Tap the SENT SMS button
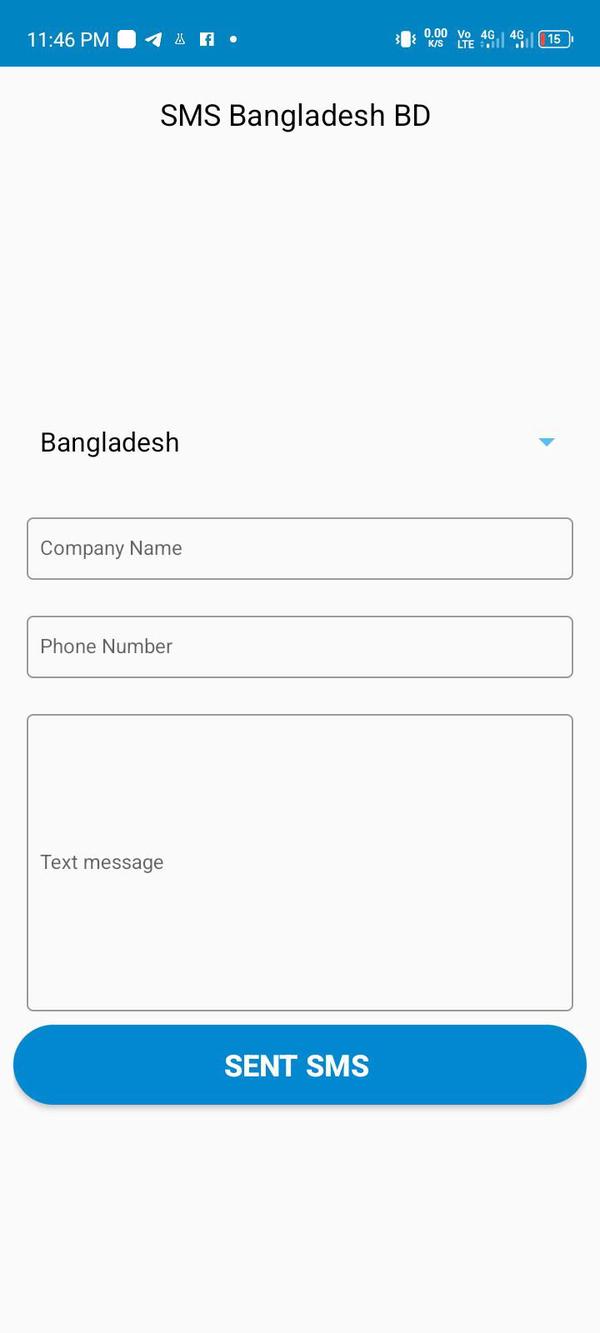600x1333 pixels. 299,1065
